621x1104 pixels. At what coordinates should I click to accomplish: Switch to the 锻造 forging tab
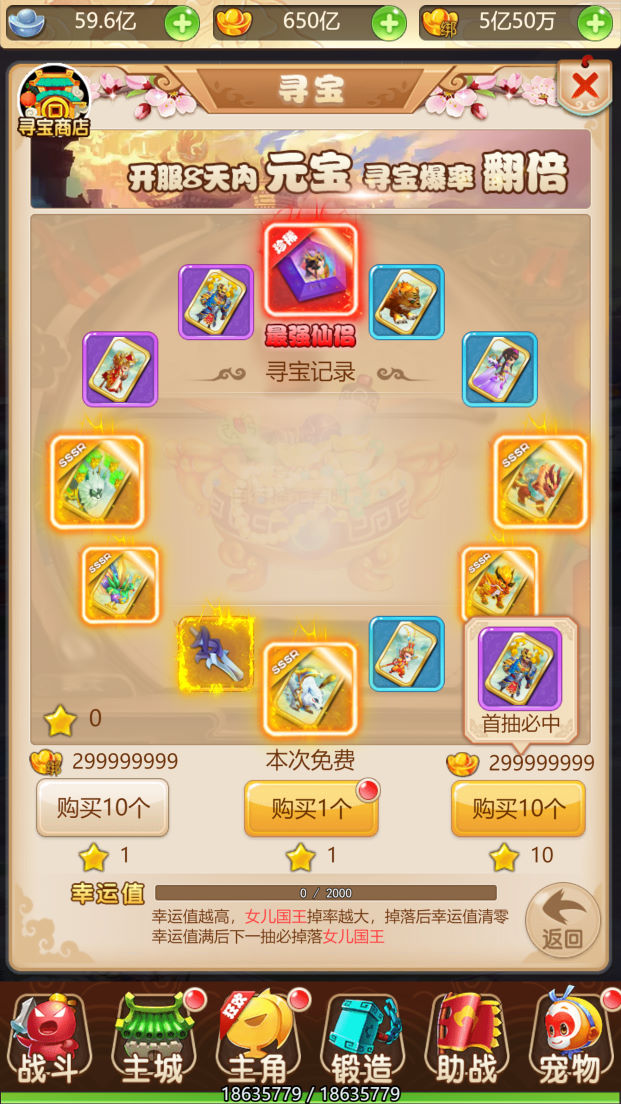pos(361,1040)
